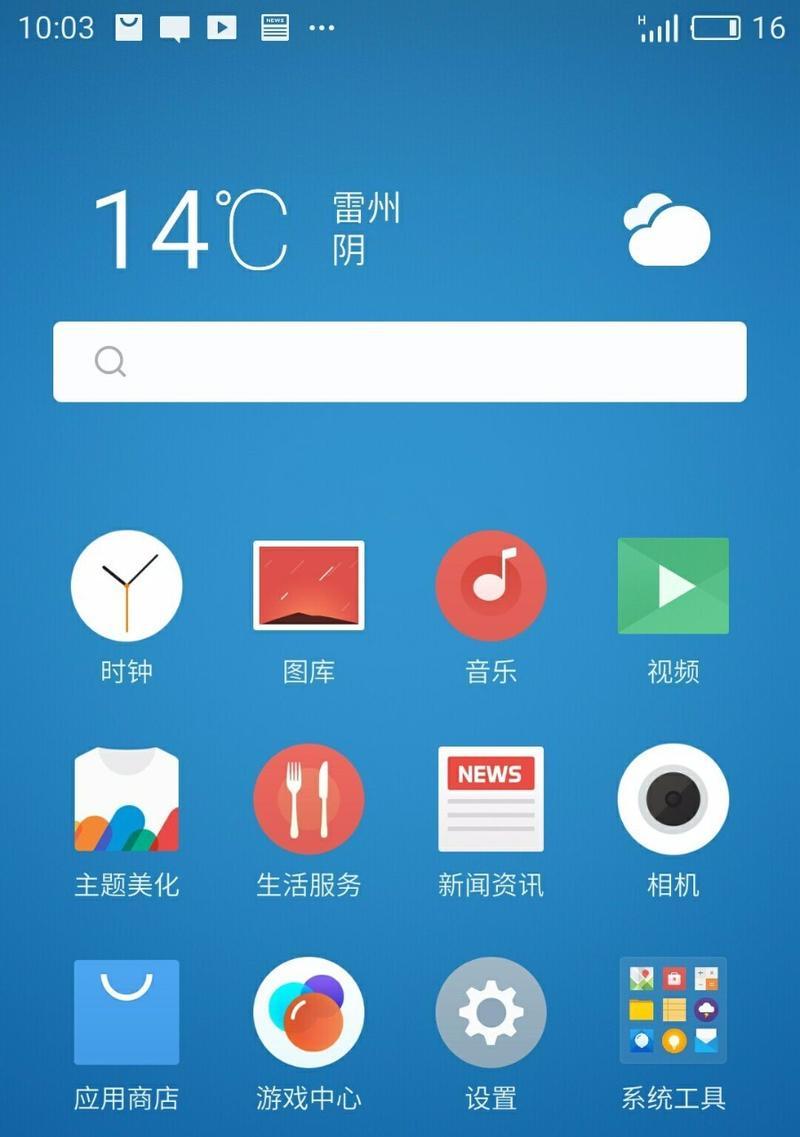Open the 主题美化 themes app
The width and height of the screenshot is (800, 1137).
(x=127, y=799)
